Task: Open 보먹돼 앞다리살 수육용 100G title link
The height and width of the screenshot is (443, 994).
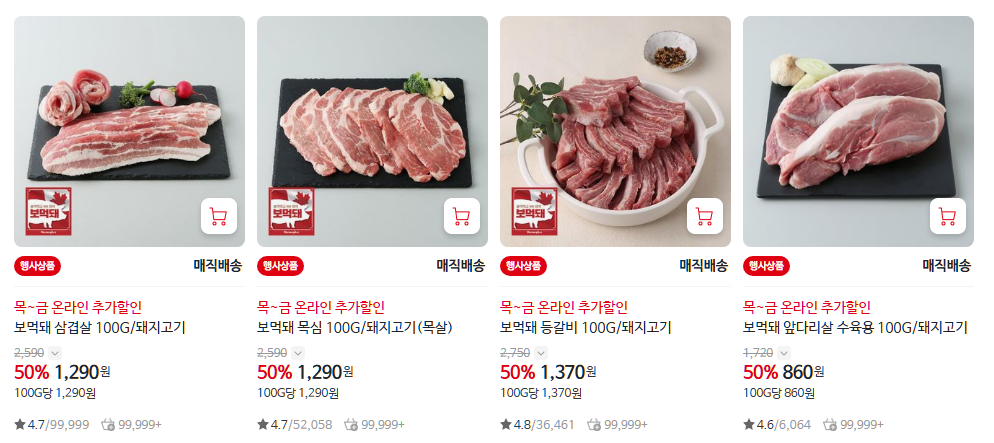Action: [855, 327]
